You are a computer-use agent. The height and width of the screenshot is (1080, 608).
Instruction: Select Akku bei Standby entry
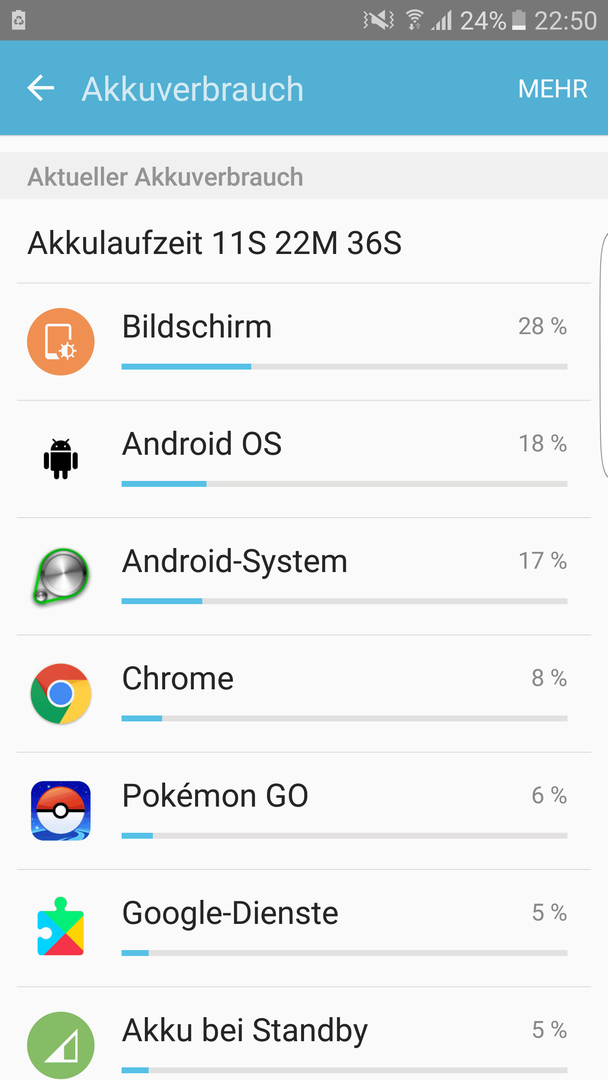[x=304, y=1033]
